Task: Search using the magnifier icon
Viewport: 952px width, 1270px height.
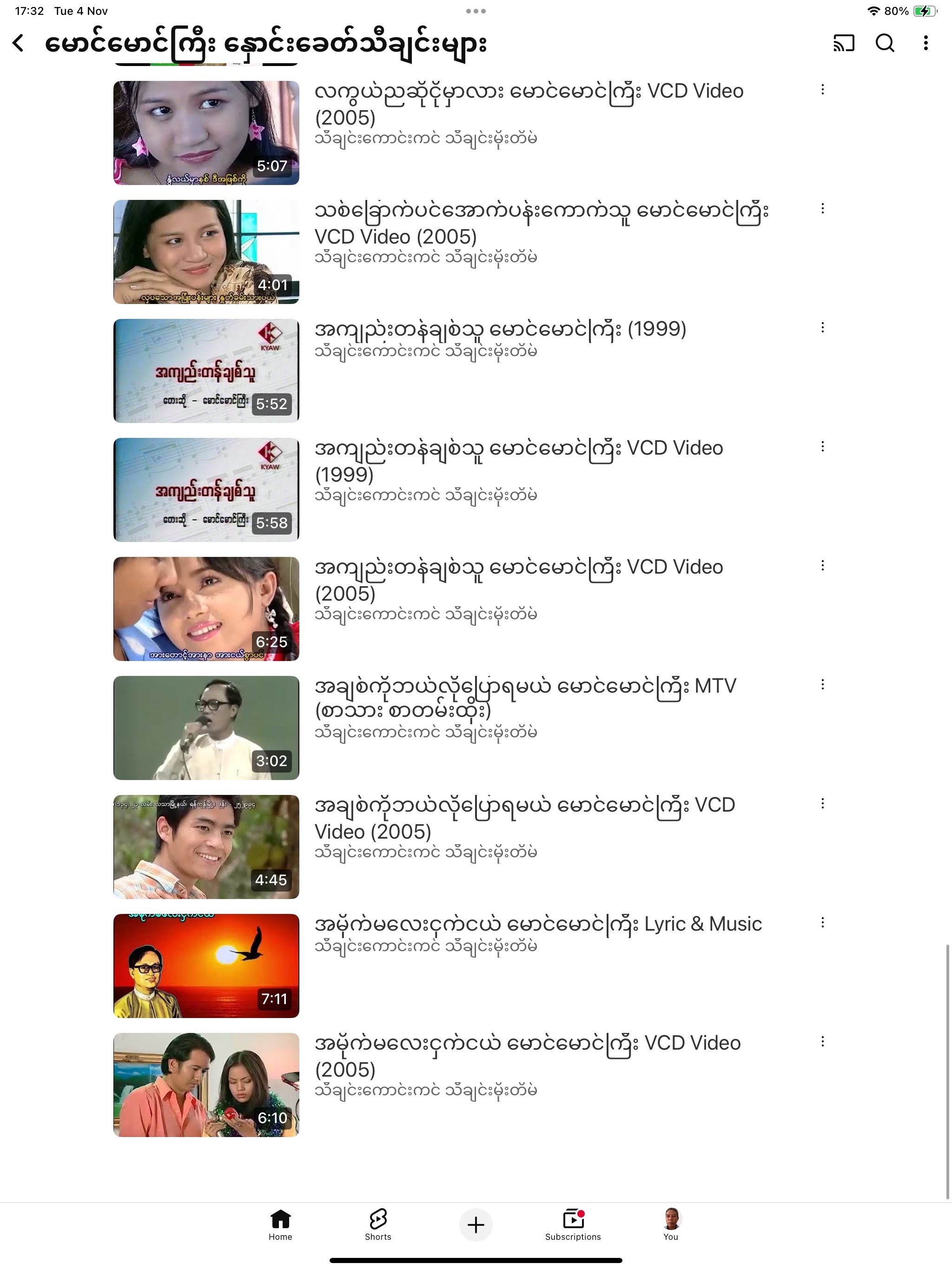Action: coord(885,43)
